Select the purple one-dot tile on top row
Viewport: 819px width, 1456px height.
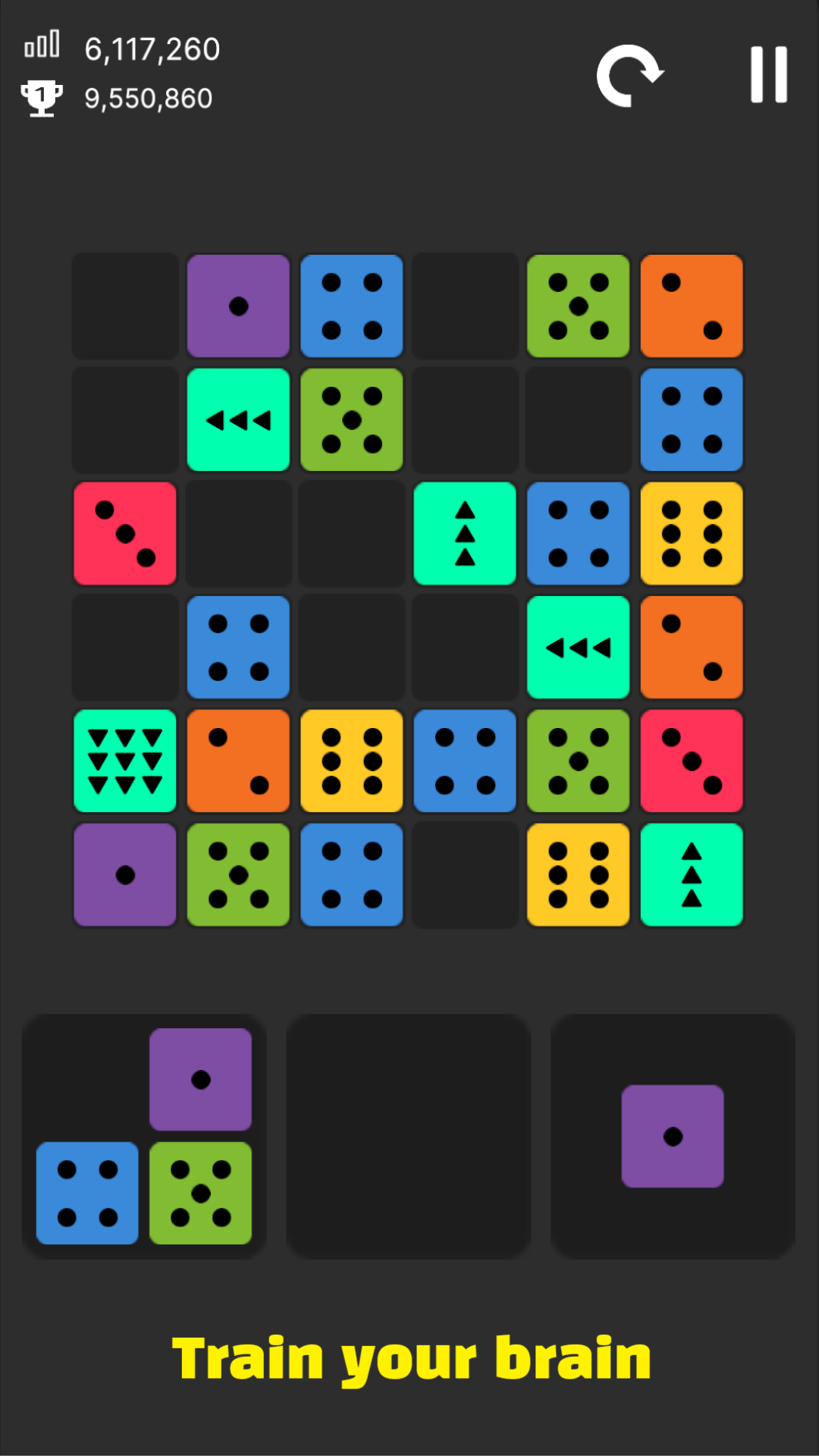[238, 306]
